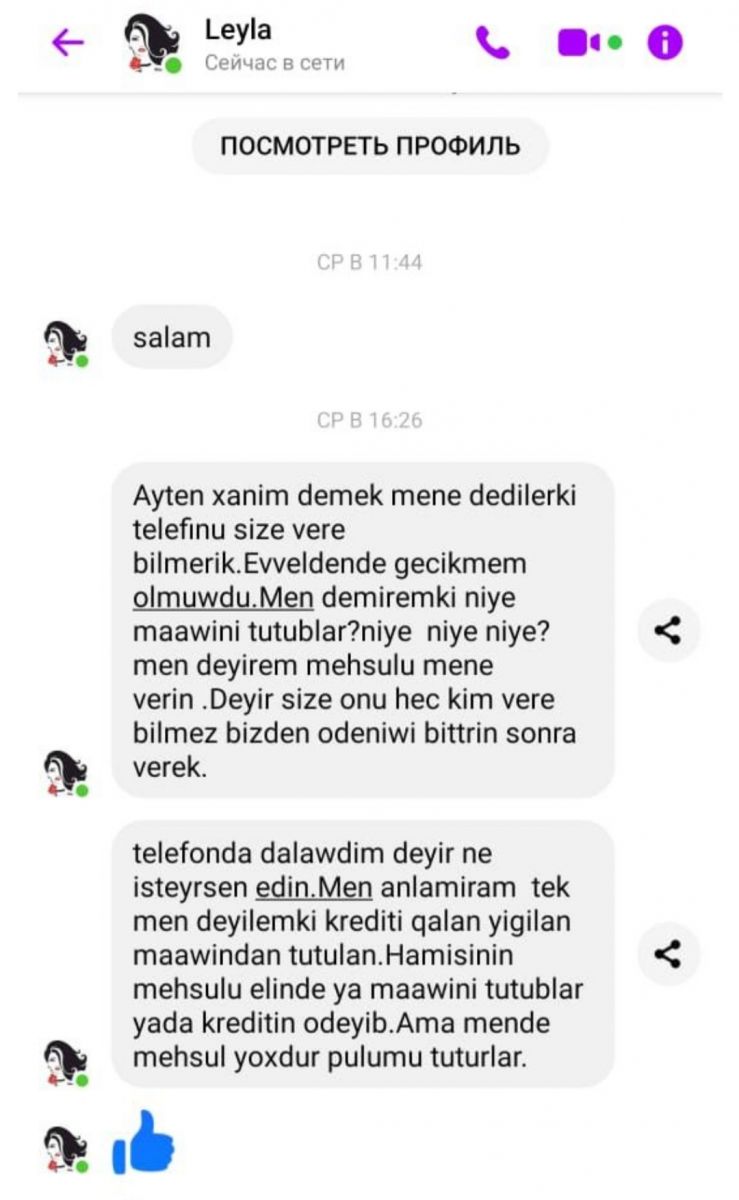
Task: Open Leyla's avatar in the header
Action: click(152, 45)
